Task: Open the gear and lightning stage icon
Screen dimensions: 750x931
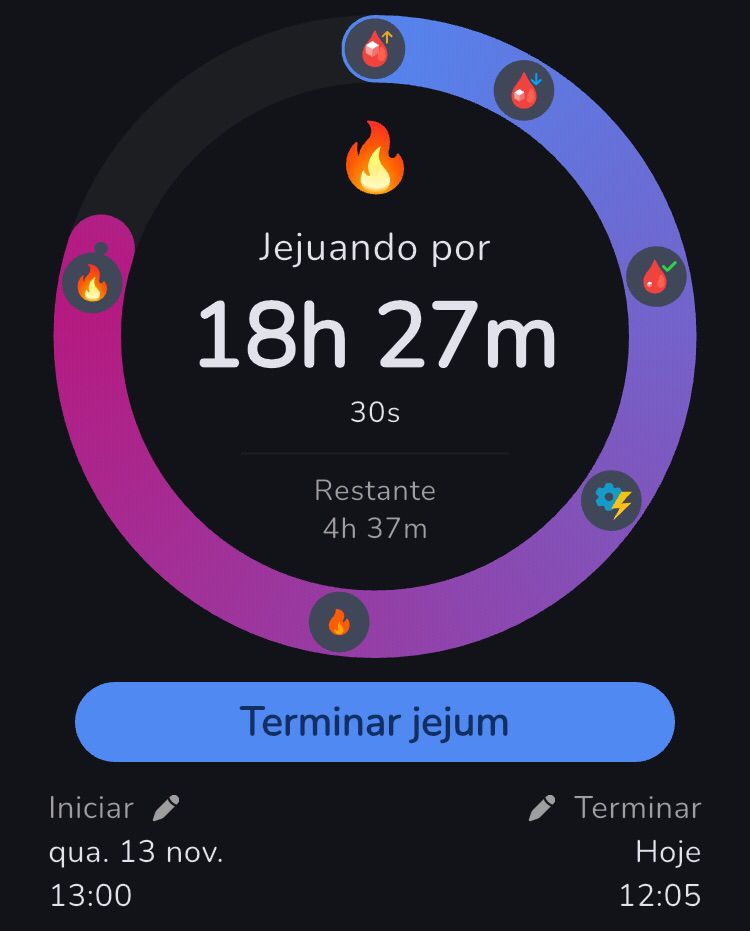Action: (x=611, y=500)
